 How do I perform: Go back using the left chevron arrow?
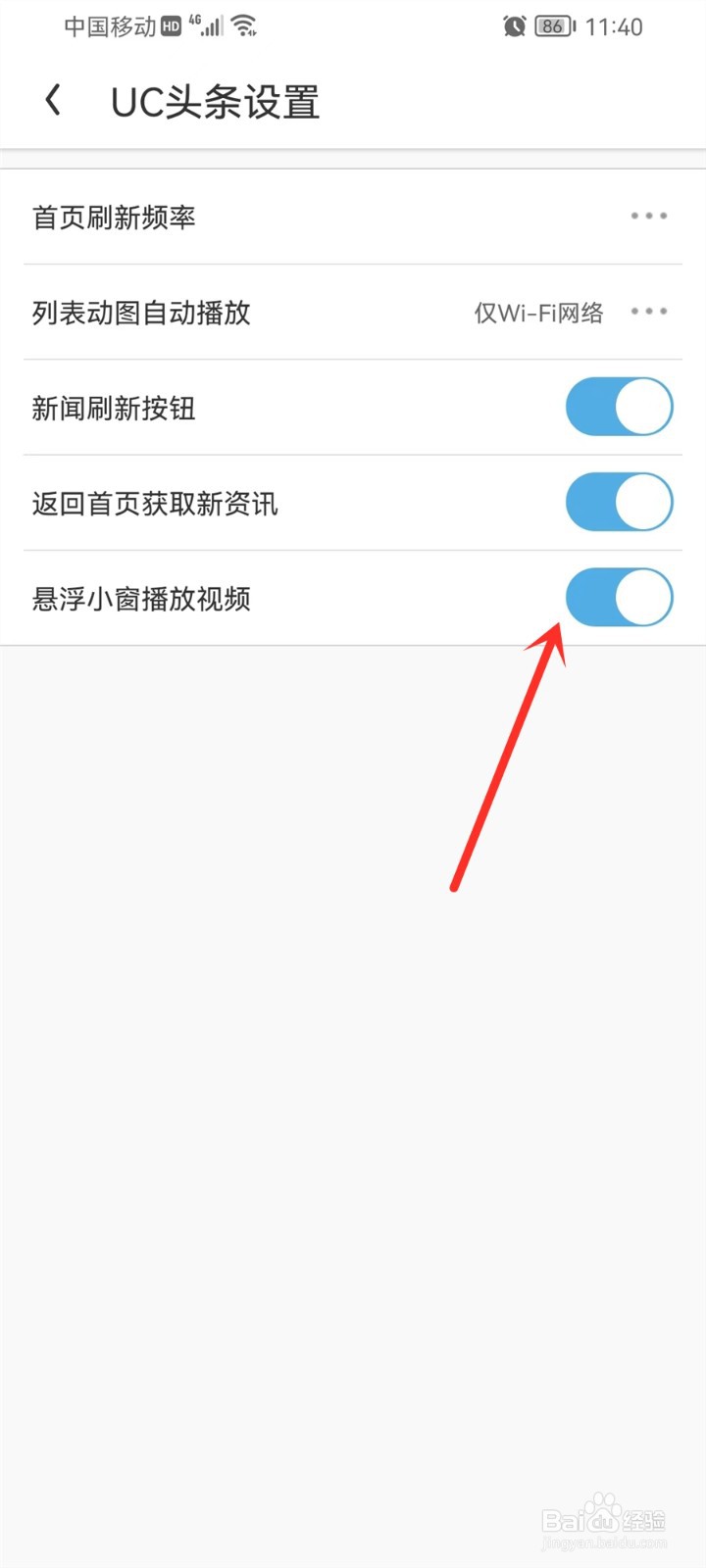click(52, 99)
